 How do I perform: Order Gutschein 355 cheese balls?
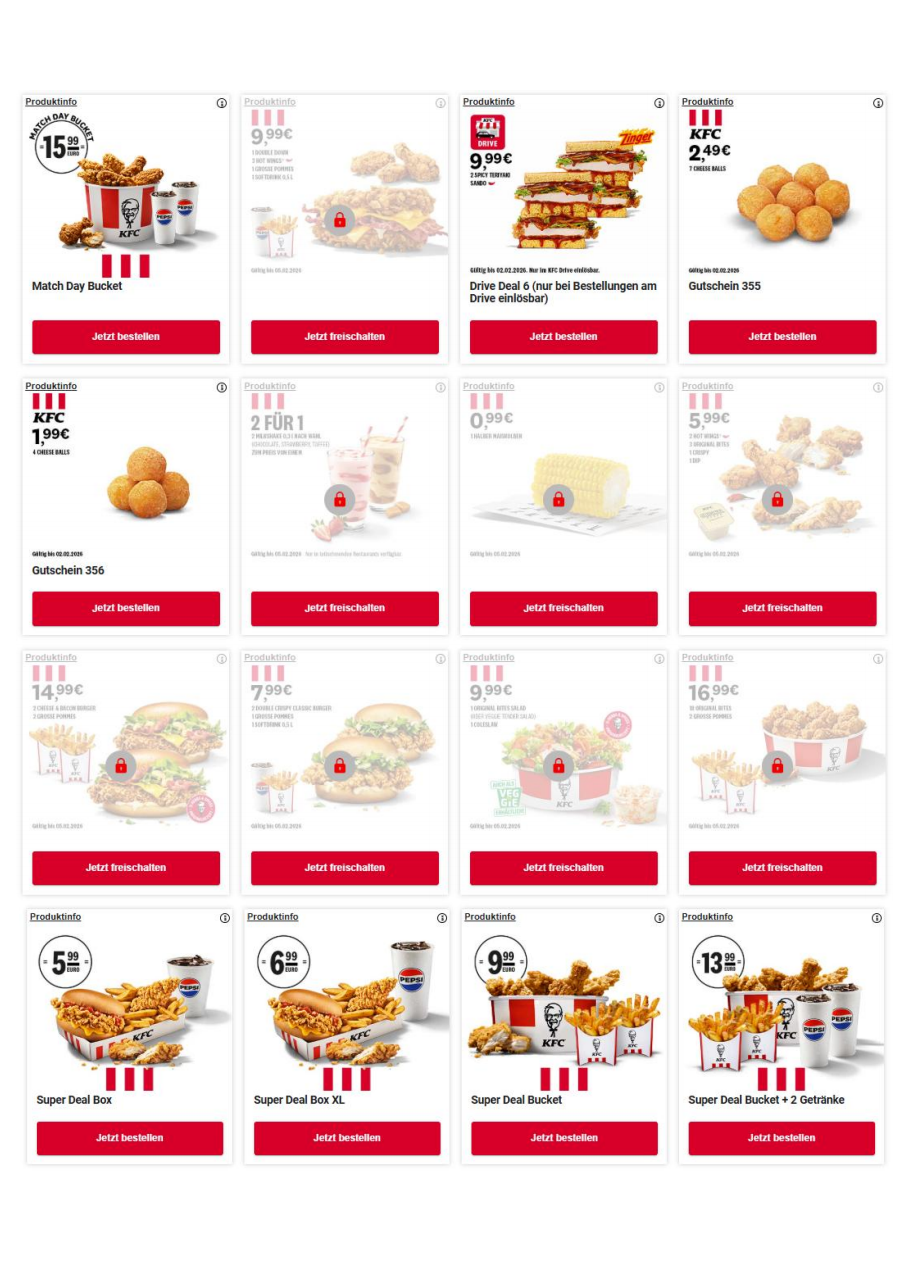(782, 337)
